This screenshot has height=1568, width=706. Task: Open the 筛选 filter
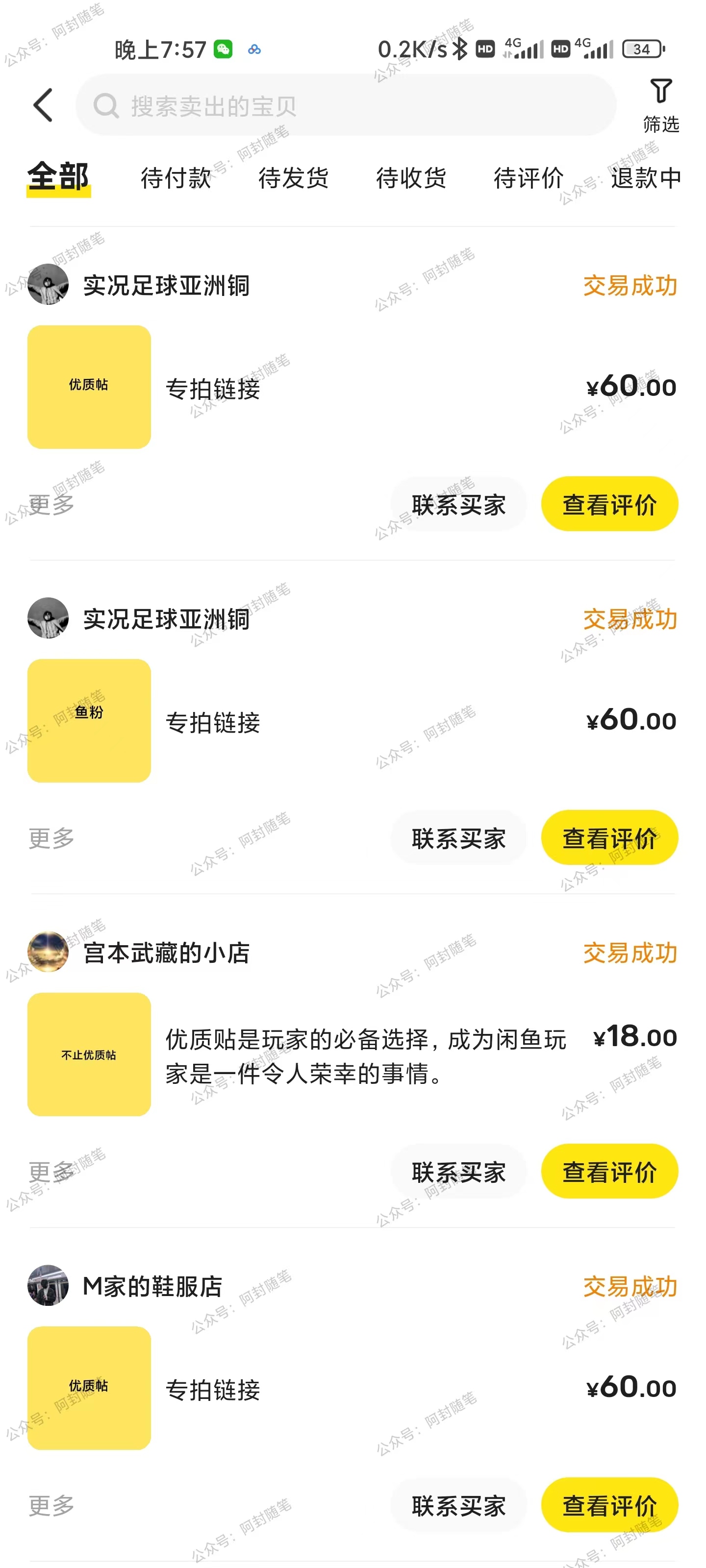point(661,105)
